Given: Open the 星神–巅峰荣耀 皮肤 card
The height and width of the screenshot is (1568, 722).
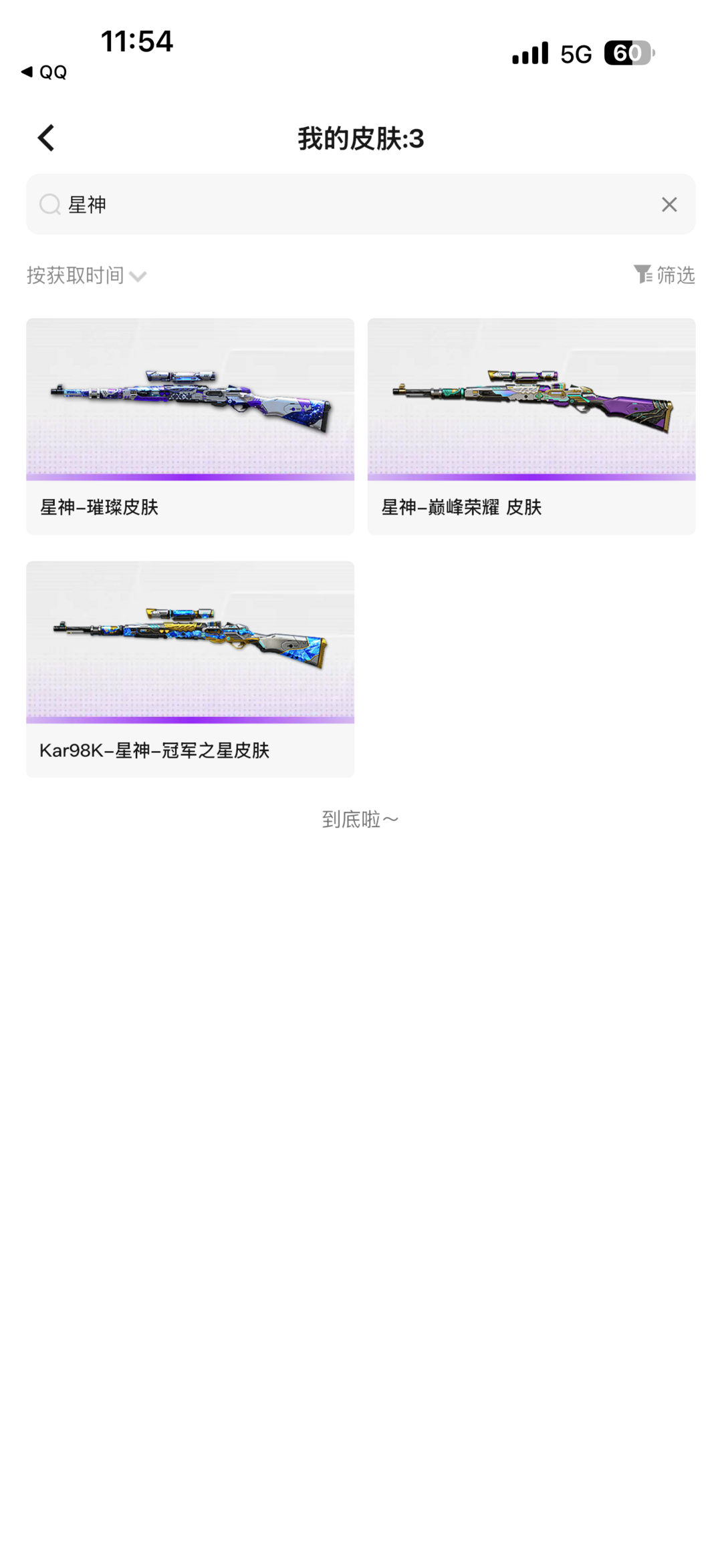Looking at the screenshot, I should pyautogui.click(x=531, y=426).
